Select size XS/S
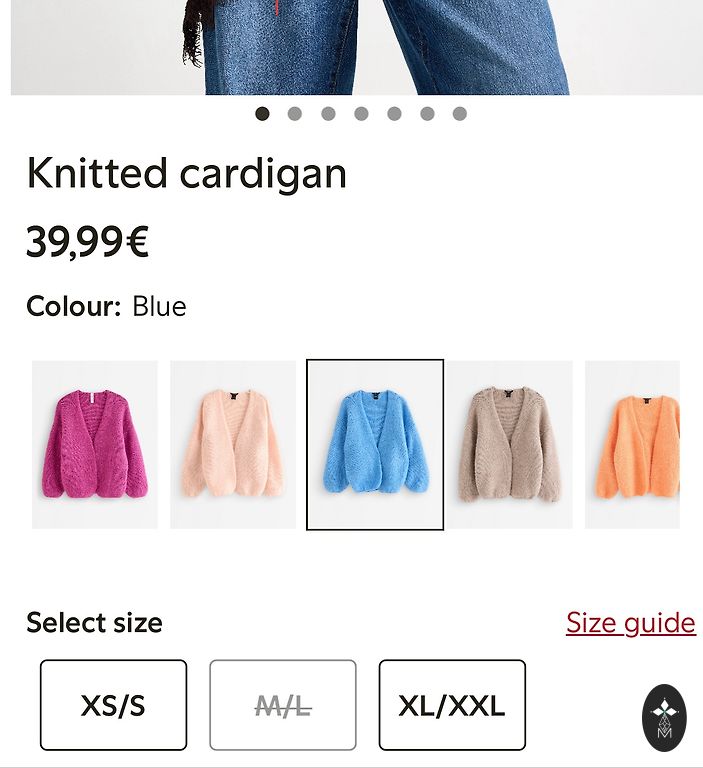 point(113,705)
